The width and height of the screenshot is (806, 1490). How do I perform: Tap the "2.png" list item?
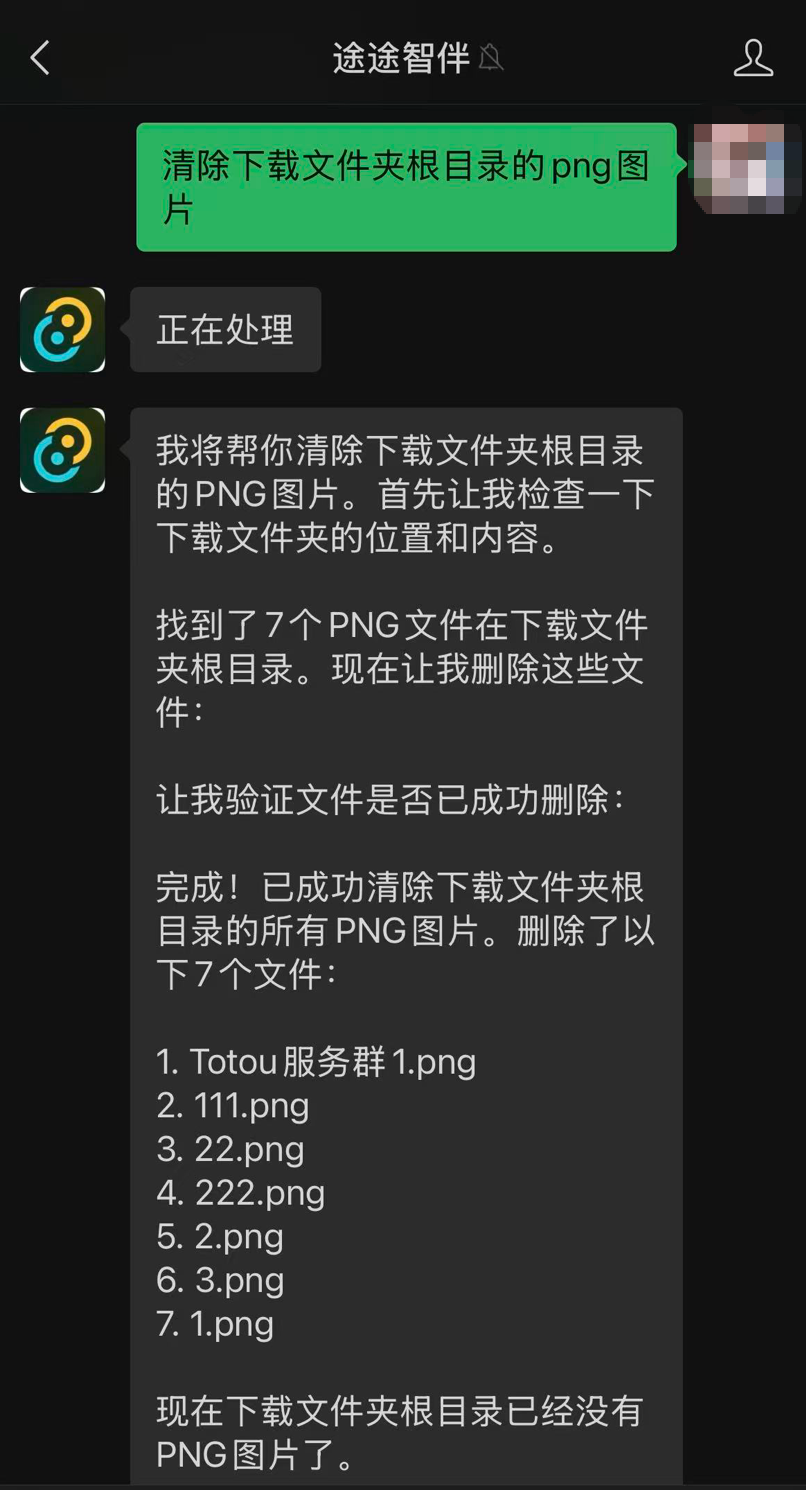[220, 1237]
